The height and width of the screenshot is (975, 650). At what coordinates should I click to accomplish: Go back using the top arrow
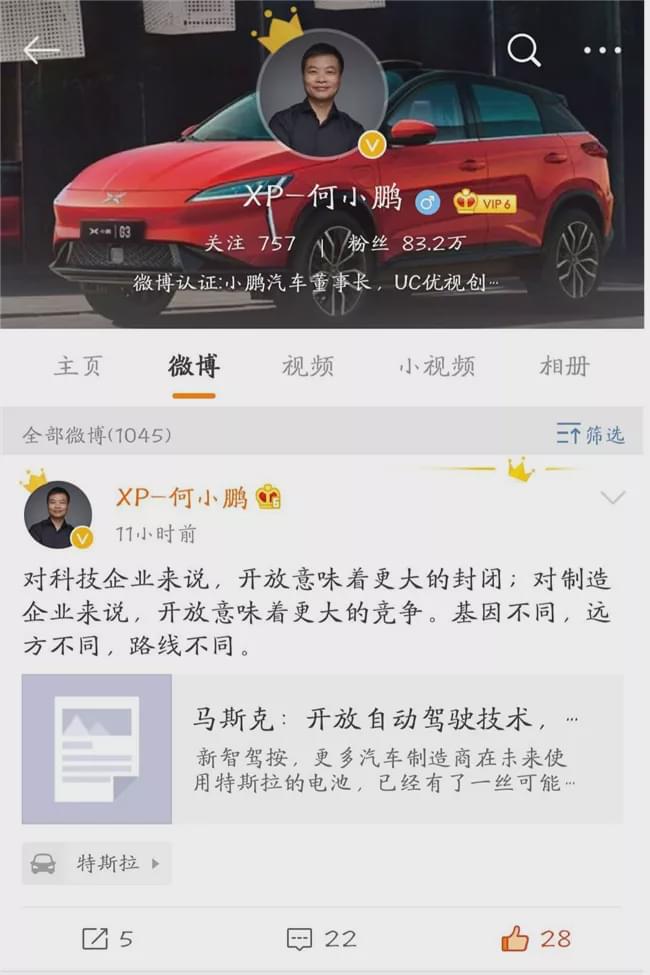click(41, 50)
